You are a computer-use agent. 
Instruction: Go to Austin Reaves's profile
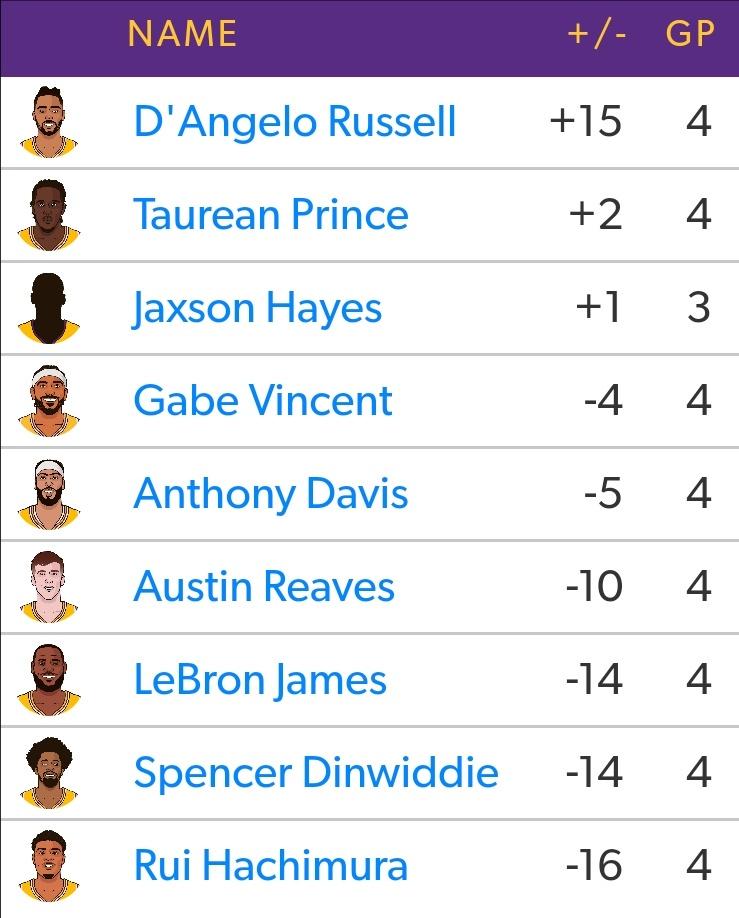pyautogui.click(x=264, y=587)
